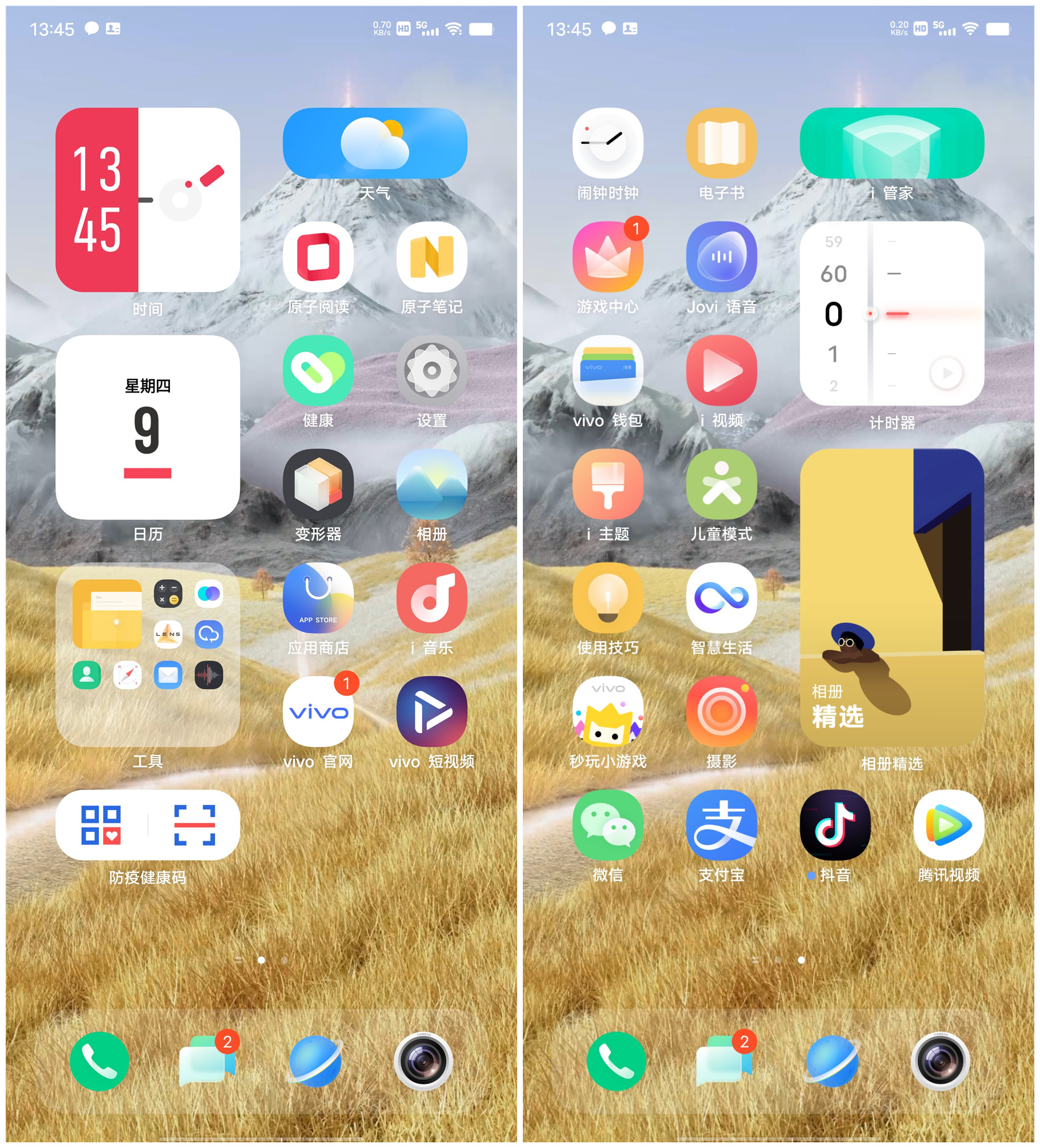Viewport: 1040px width, 1148px height.
Task: Open the 日历 calendar widget
Action: tap(148, 427)
